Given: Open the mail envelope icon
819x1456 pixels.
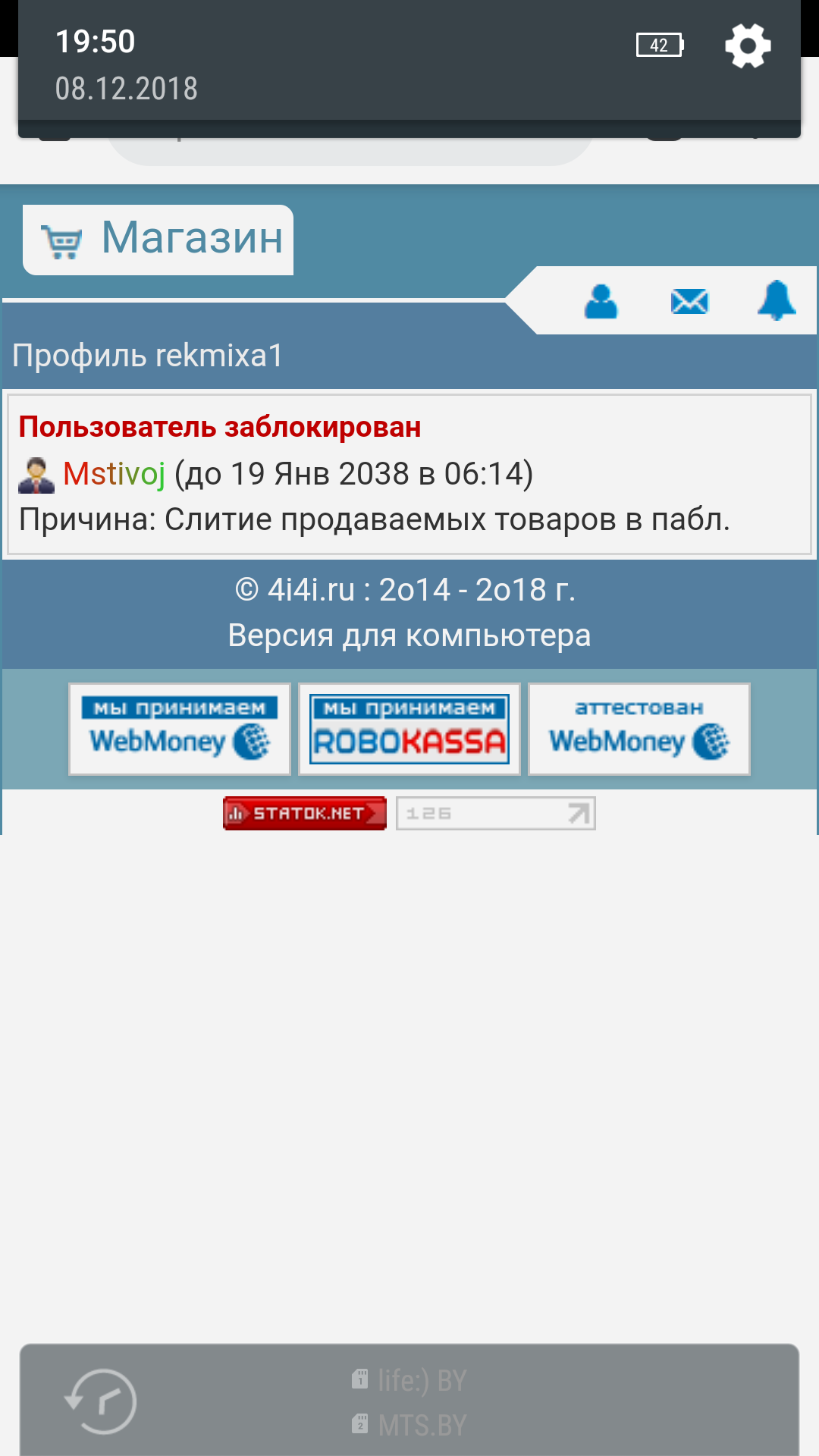Looking at the screenshot, I should point(689,301).
